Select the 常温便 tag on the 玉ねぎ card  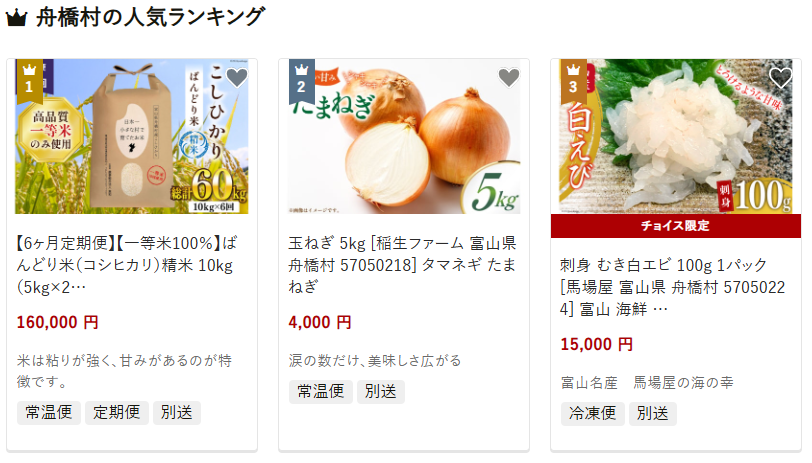point(321,391)
